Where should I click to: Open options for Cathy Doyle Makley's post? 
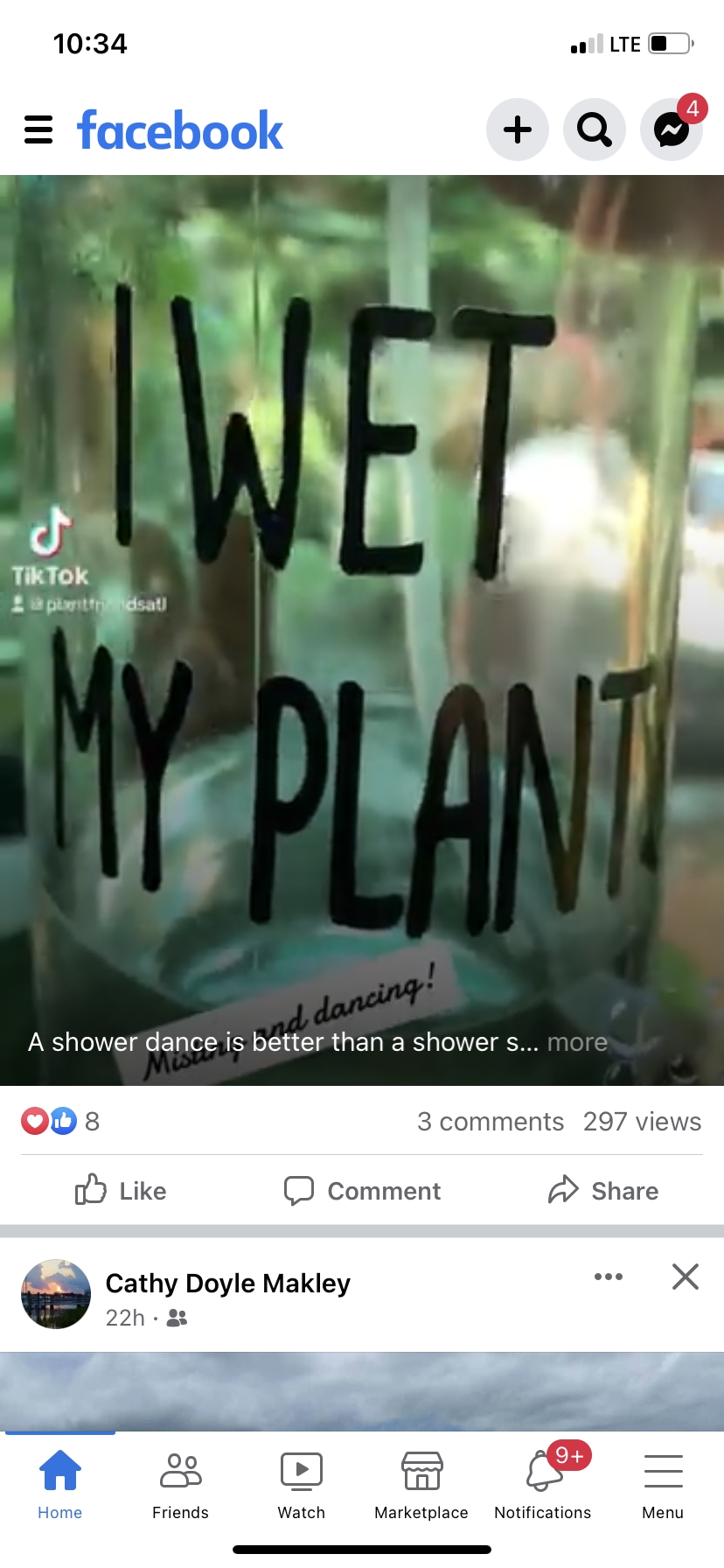609,1277
